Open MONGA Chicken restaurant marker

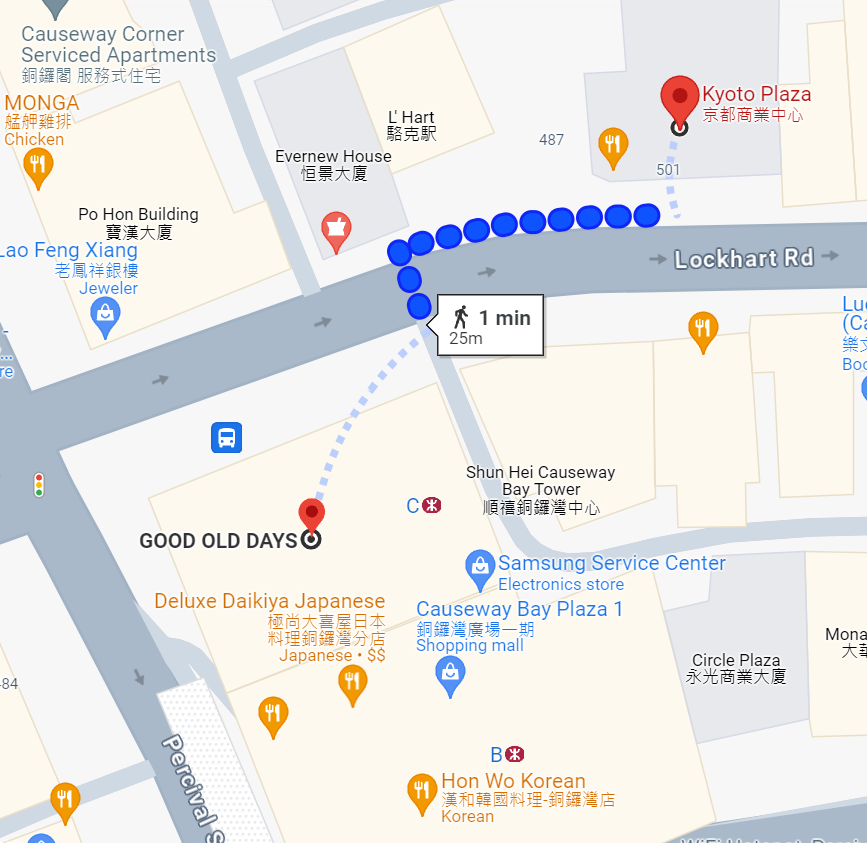tap(38, 166)
